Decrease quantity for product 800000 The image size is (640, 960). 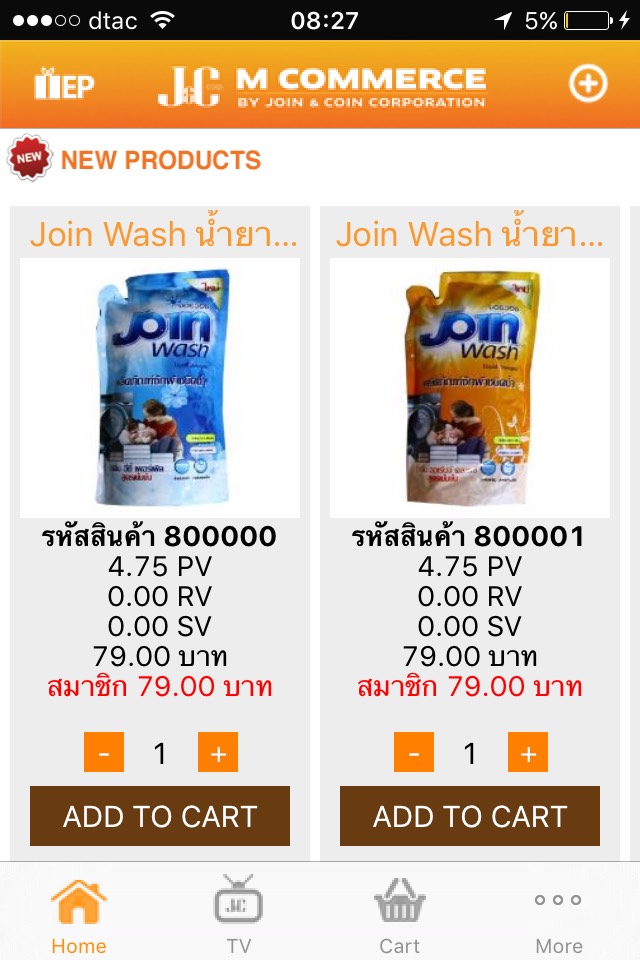(x=104, y=752)
